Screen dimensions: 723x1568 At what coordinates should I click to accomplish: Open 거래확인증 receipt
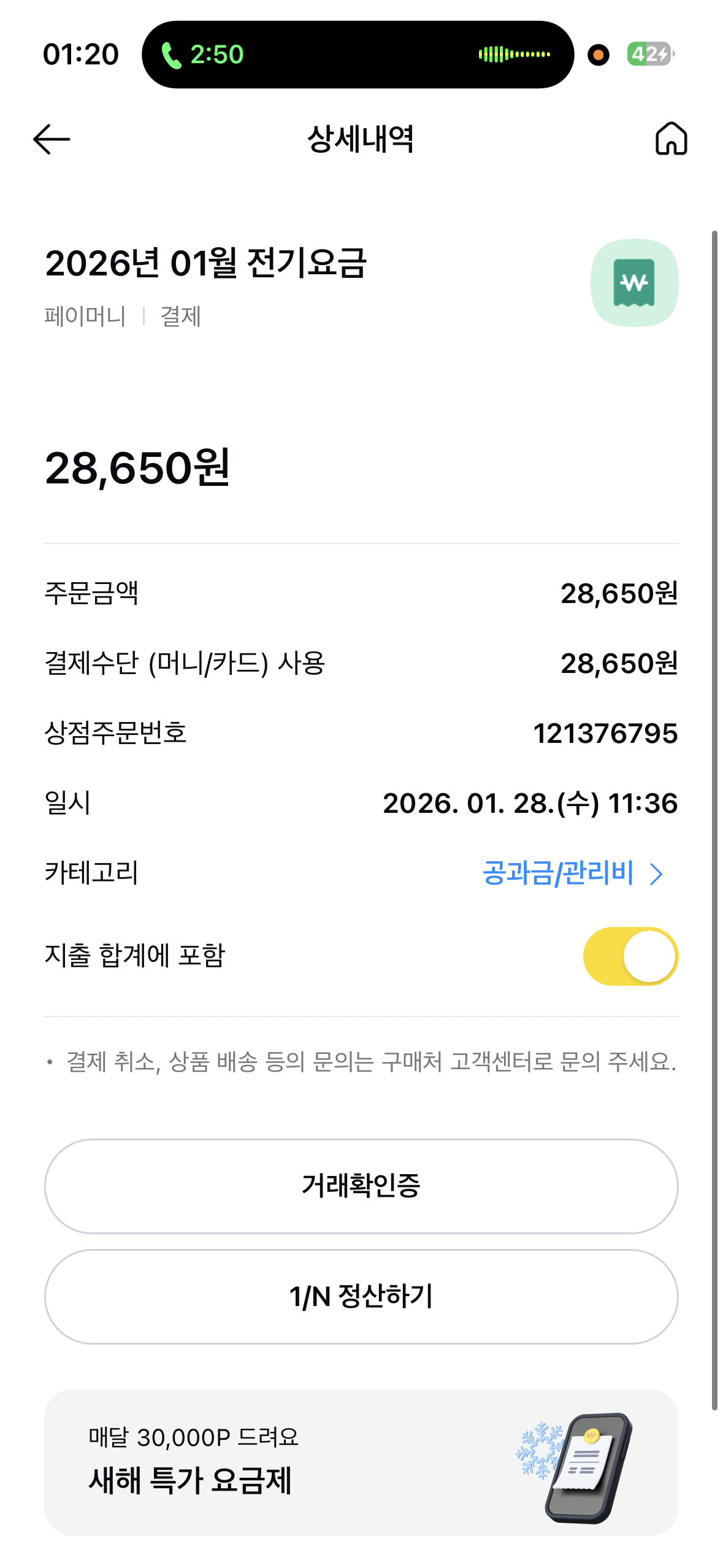[361, 1186]
